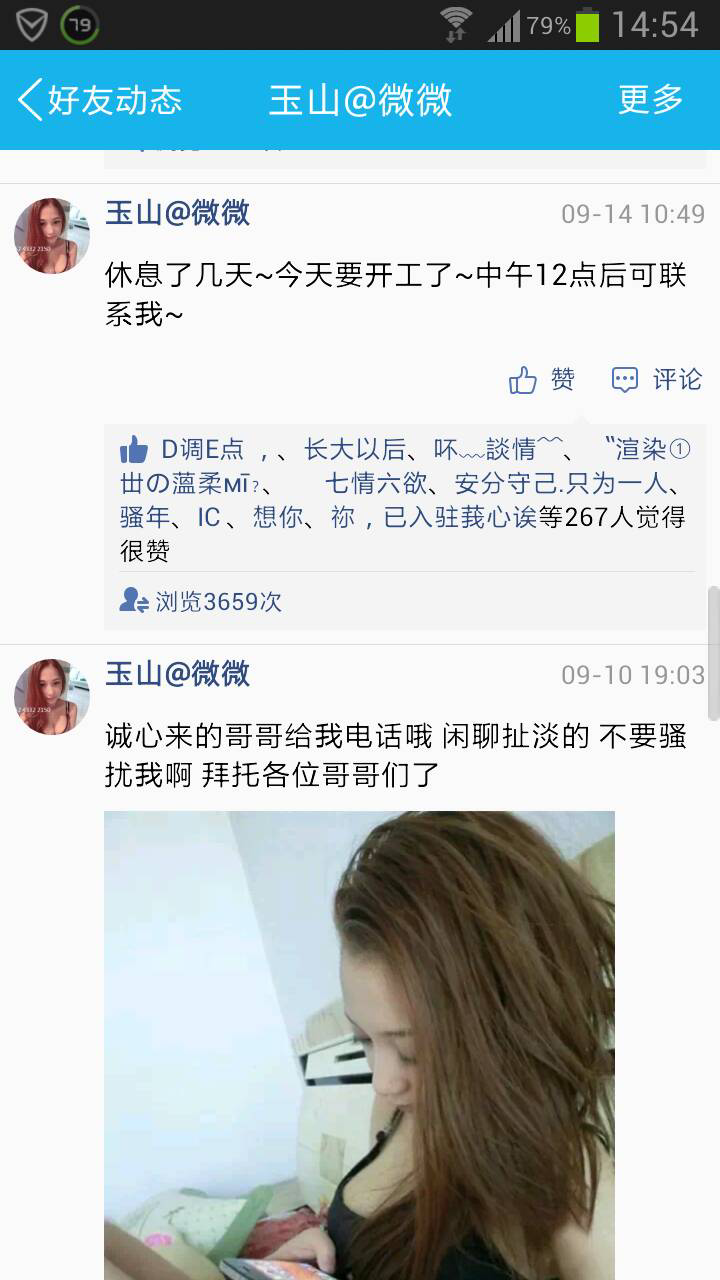The width and height of the screenshot is (720, 1280).
Task: Open avatar on the 09-10 post
Action: (x=52, y=697)
